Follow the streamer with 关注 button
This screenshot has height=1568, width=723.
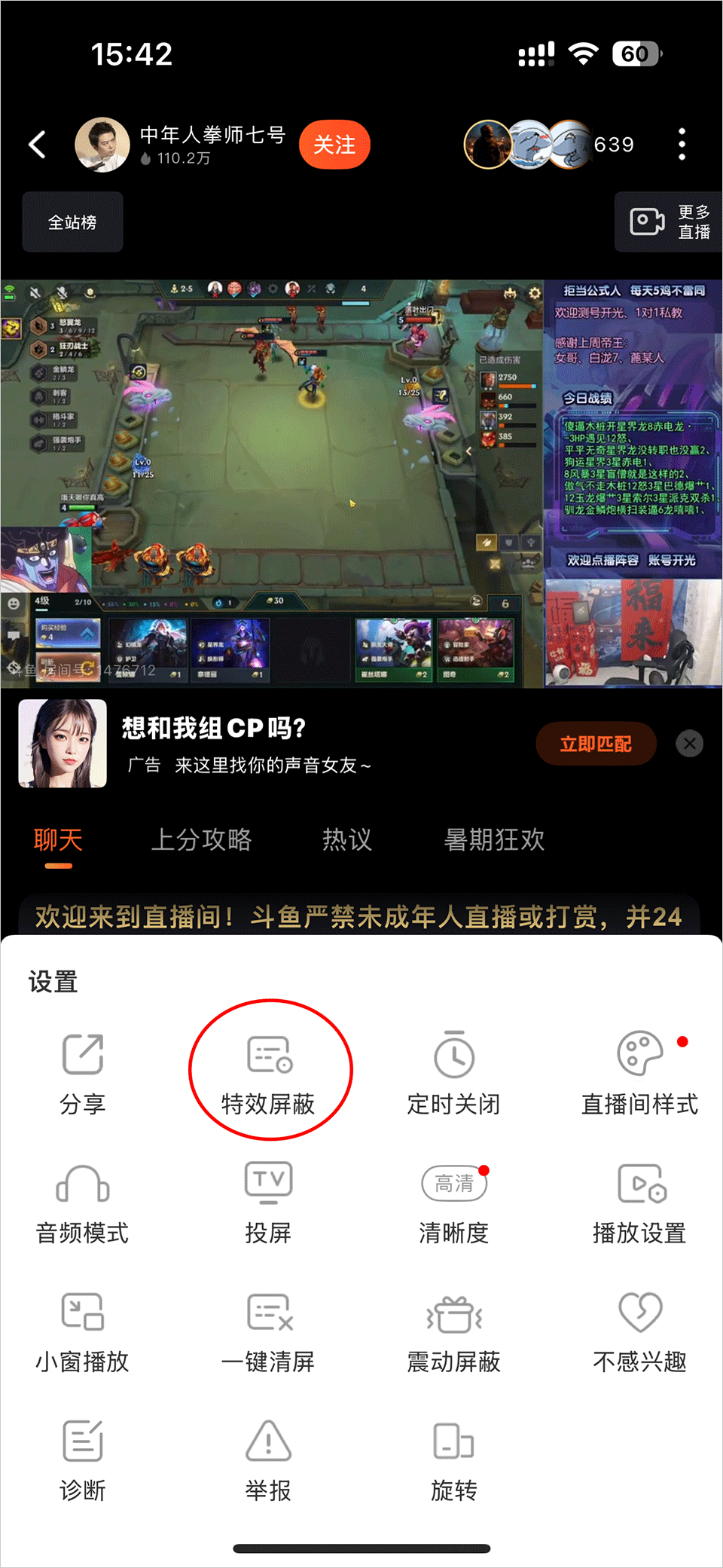pos(334,144)
